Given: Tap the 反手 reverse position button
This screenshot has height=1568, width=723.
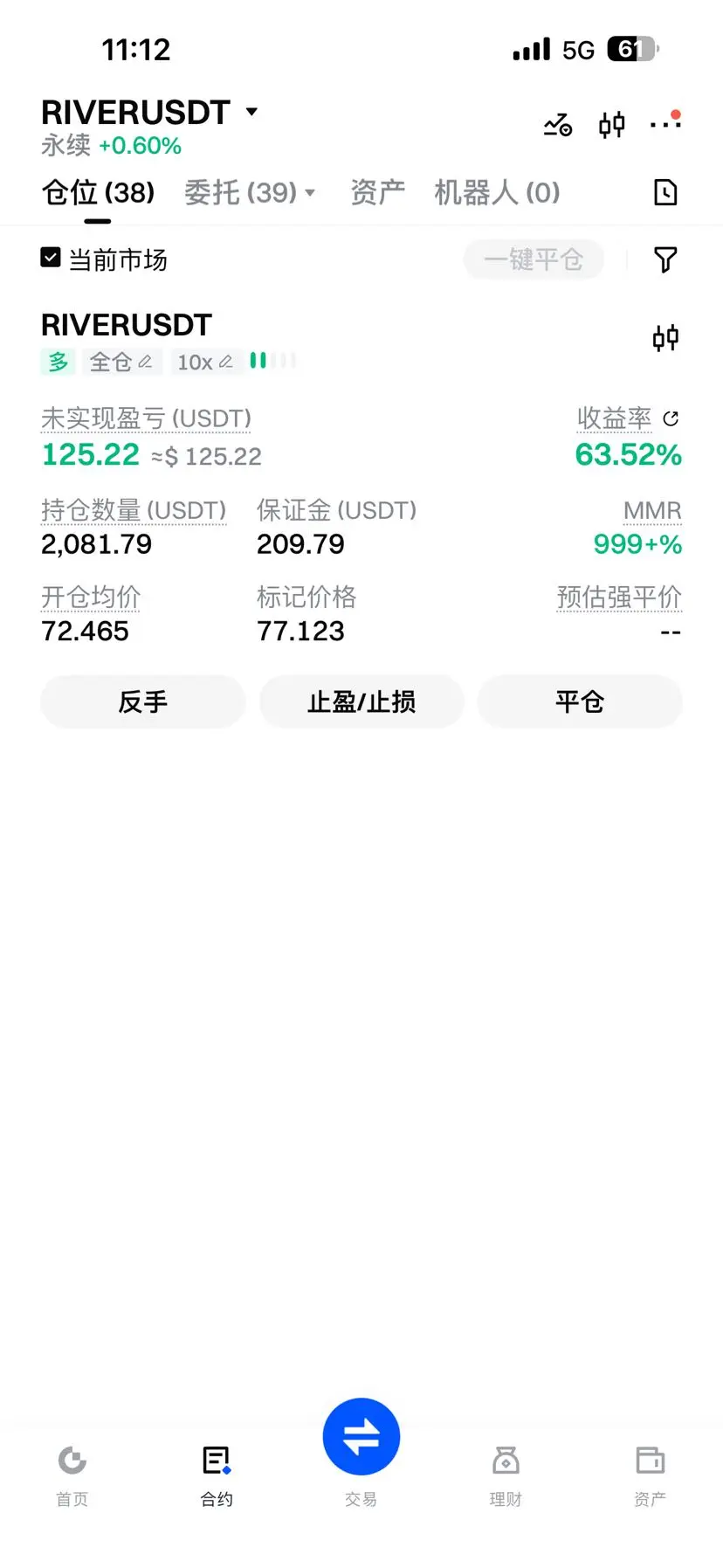Looking at the screenshot, I should [143, 701].
